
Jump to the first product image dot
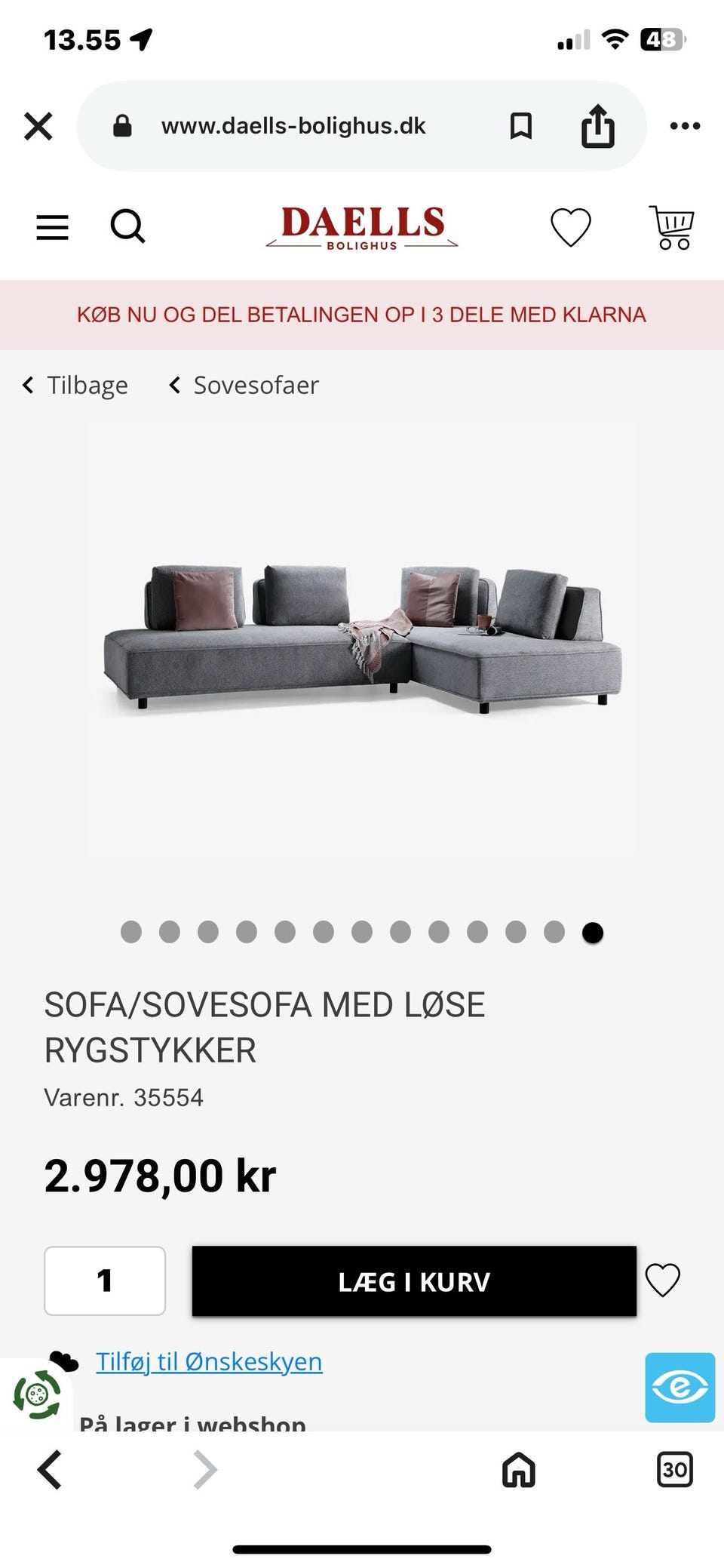[x=131, y=933]
